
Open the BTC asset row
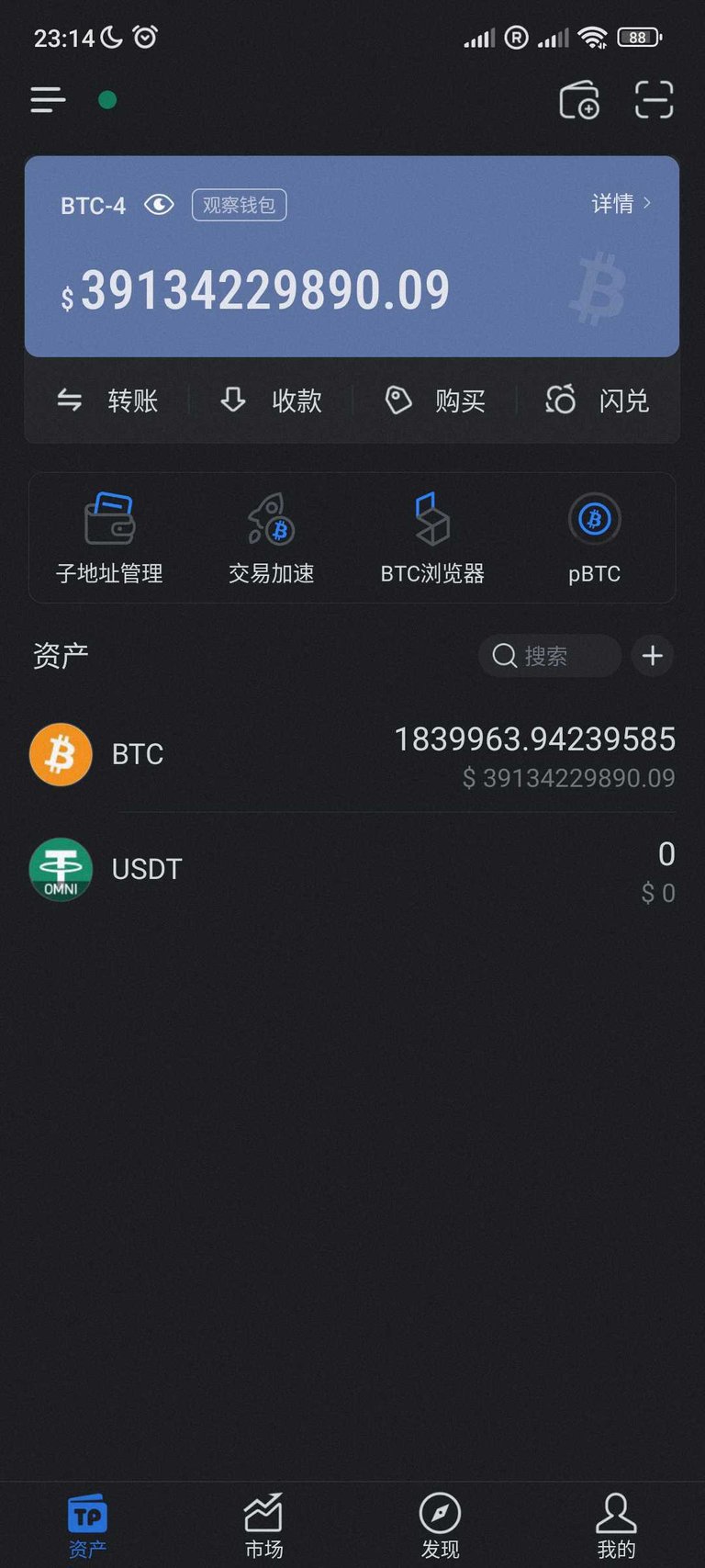(352, 755)
